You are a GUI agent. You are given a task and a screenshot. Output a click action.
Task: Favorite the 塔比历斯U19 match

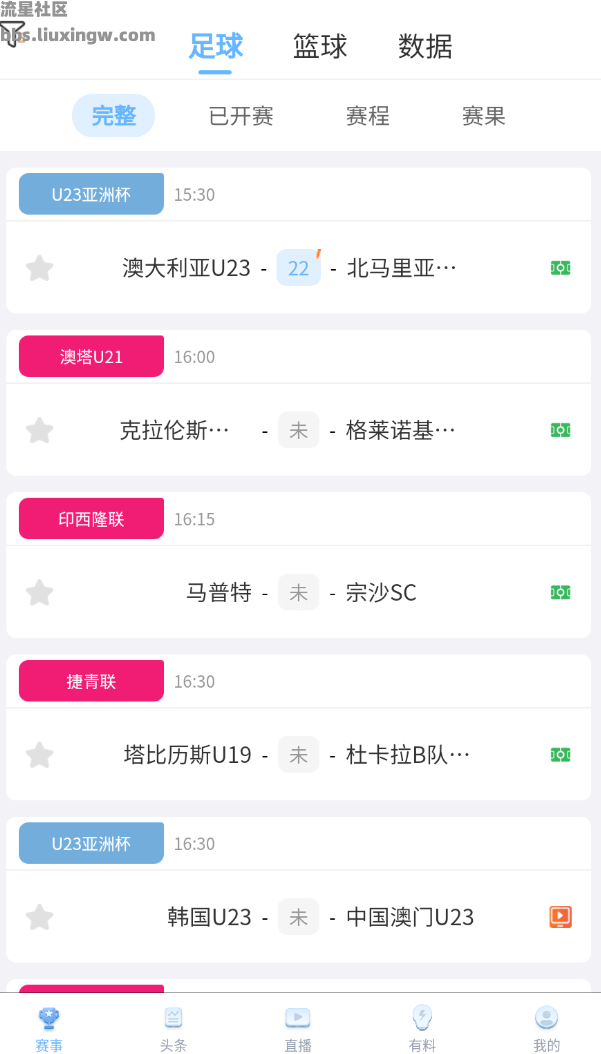(39, 755)
